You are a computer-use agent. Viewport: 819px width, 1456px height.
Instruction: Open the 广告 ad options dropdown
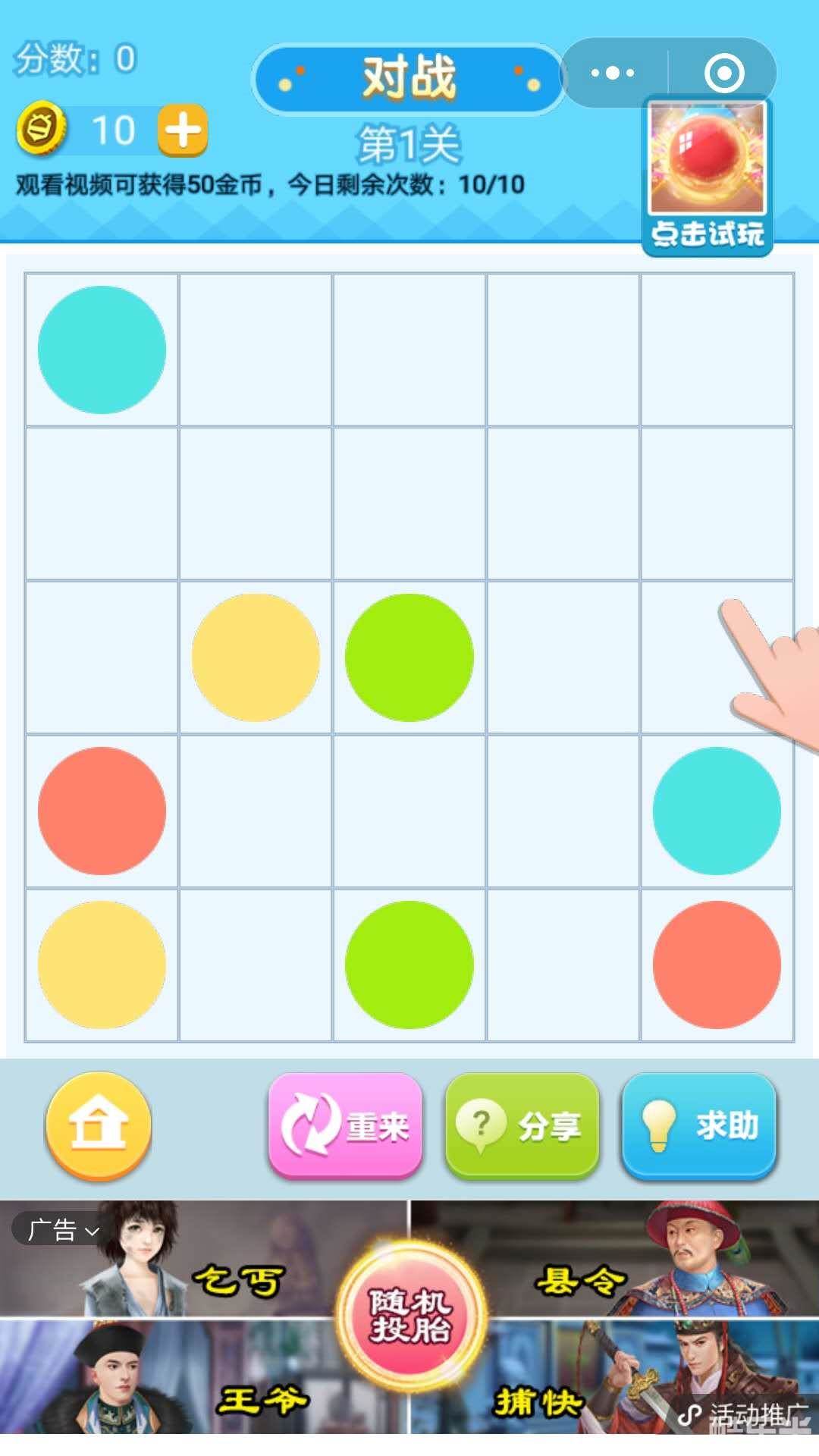point(62,1230)
